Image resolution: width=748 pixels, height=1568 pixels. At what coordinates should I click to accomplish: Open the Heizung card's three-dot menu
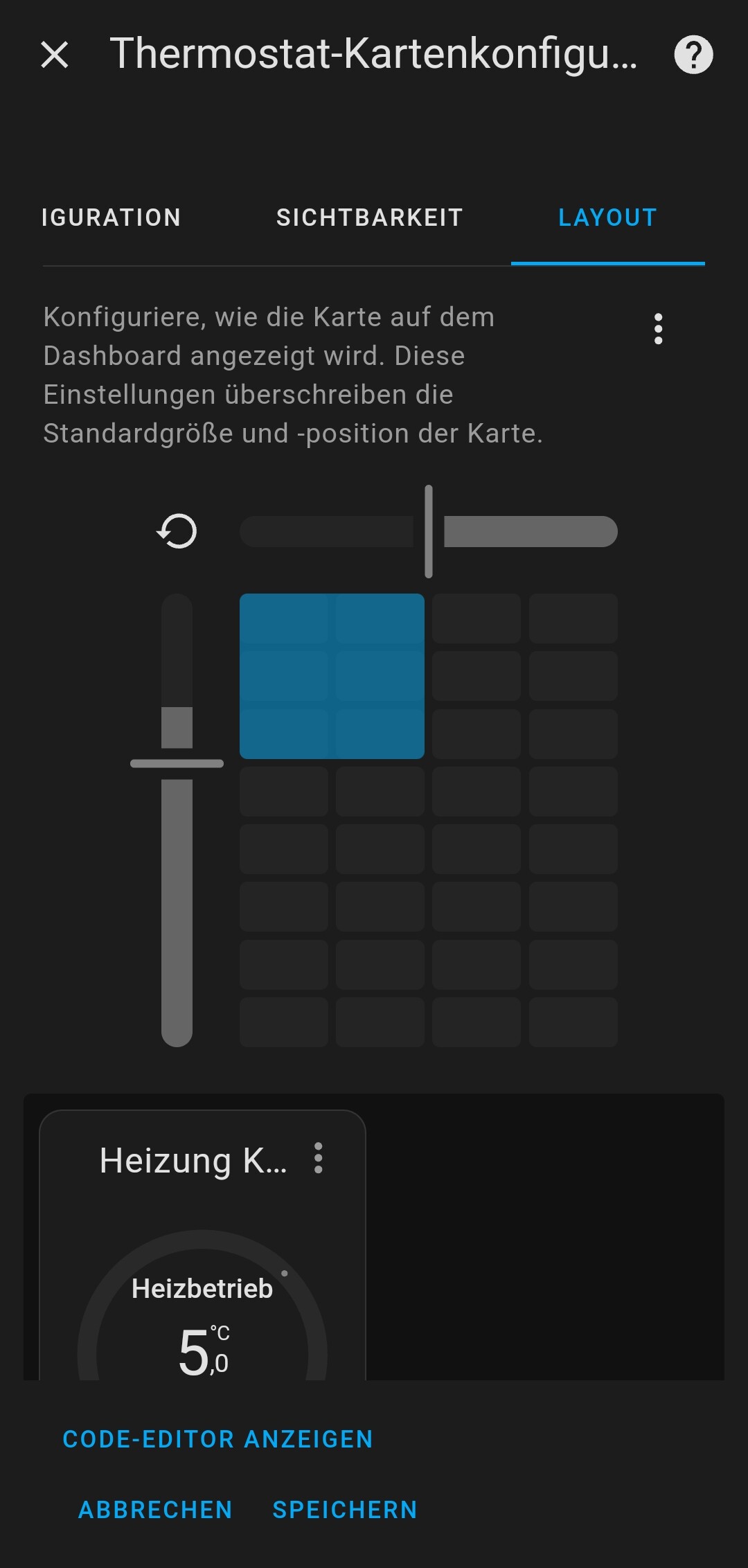318,1158
